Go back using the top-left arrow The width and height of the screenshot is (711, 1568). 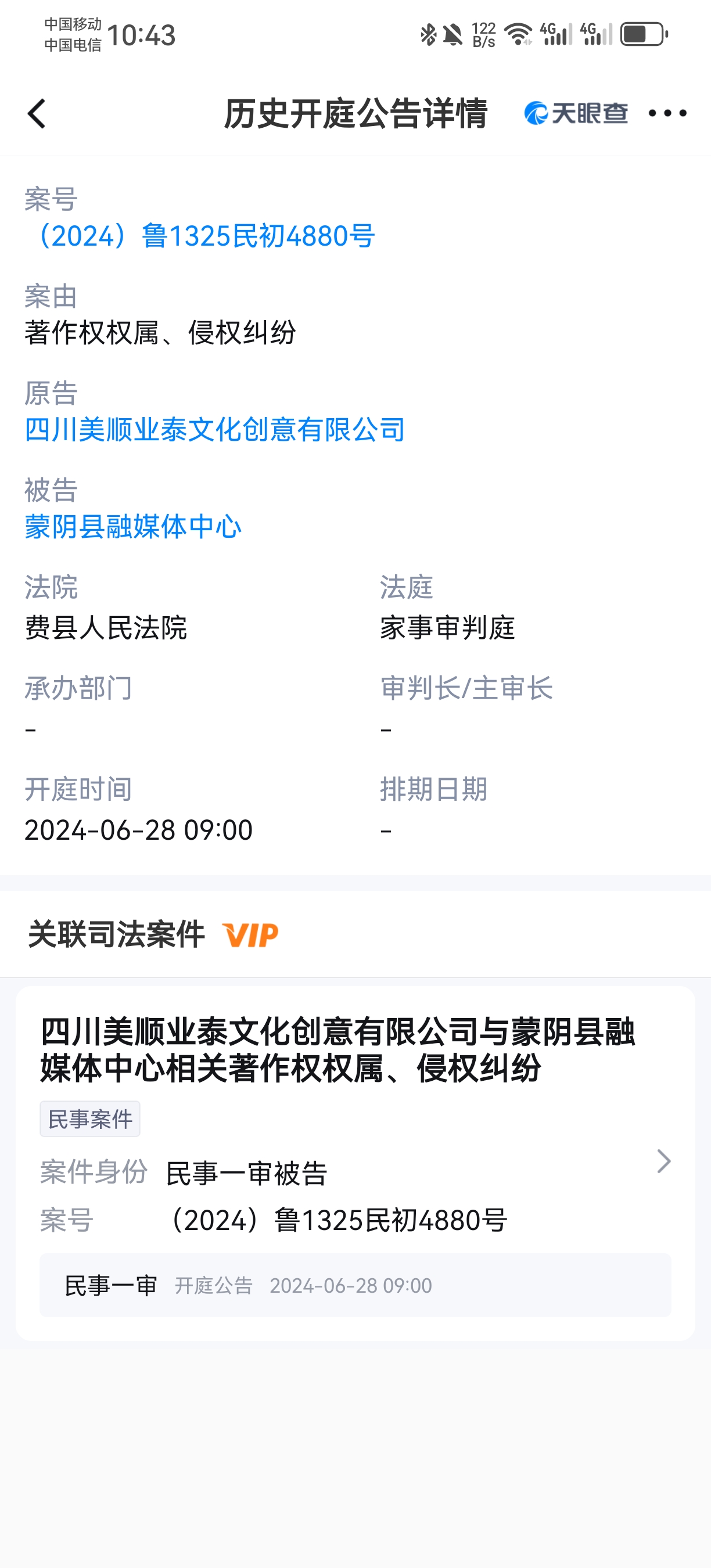tap(37, 114)
